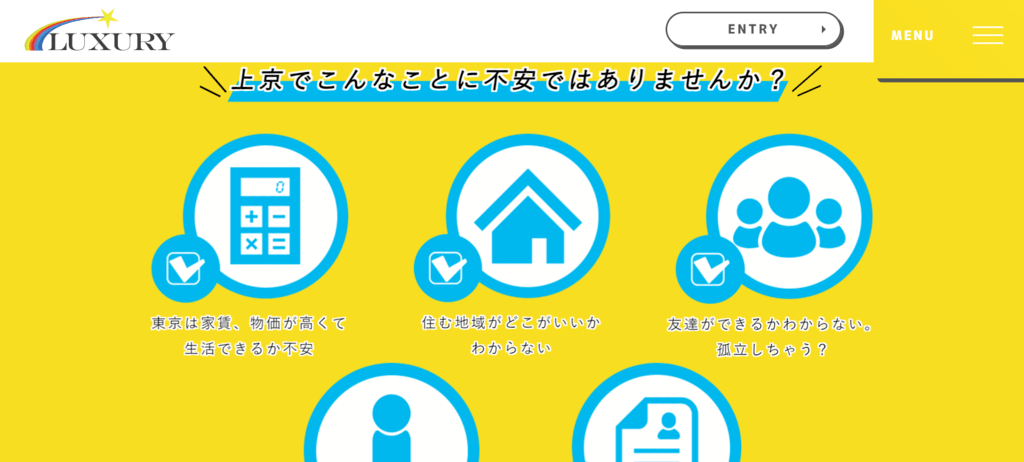This screenshot has width=1024, height=462.
Task: Open the MENU hamburger
Action: click(986, 35)
